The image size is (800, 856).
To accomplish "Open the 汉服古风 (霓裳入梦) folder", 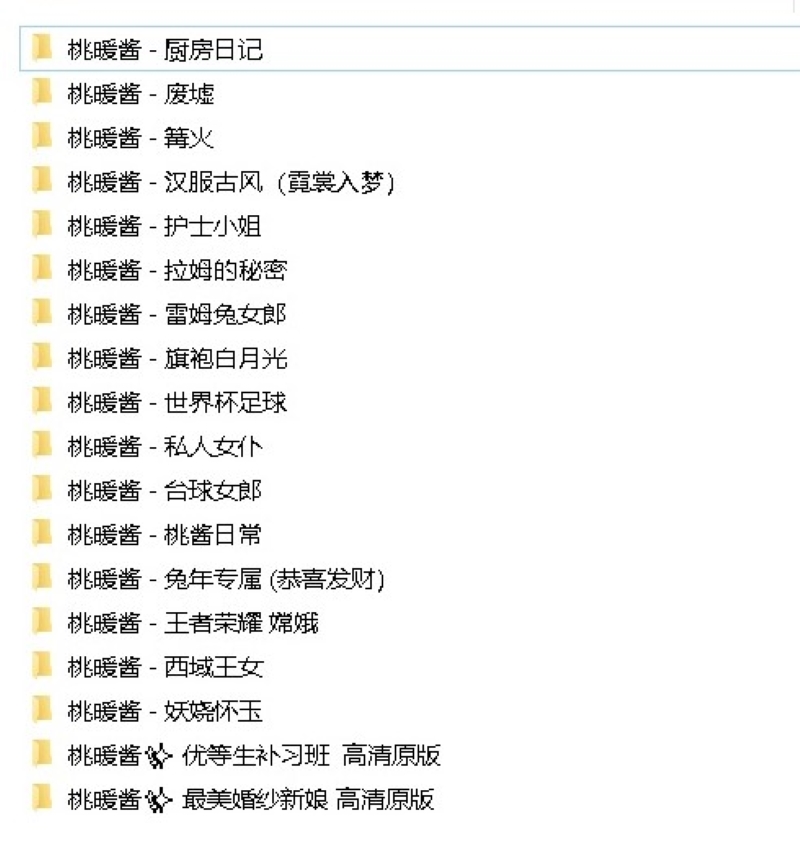I will pyautogui.click(x=230, y=182).
